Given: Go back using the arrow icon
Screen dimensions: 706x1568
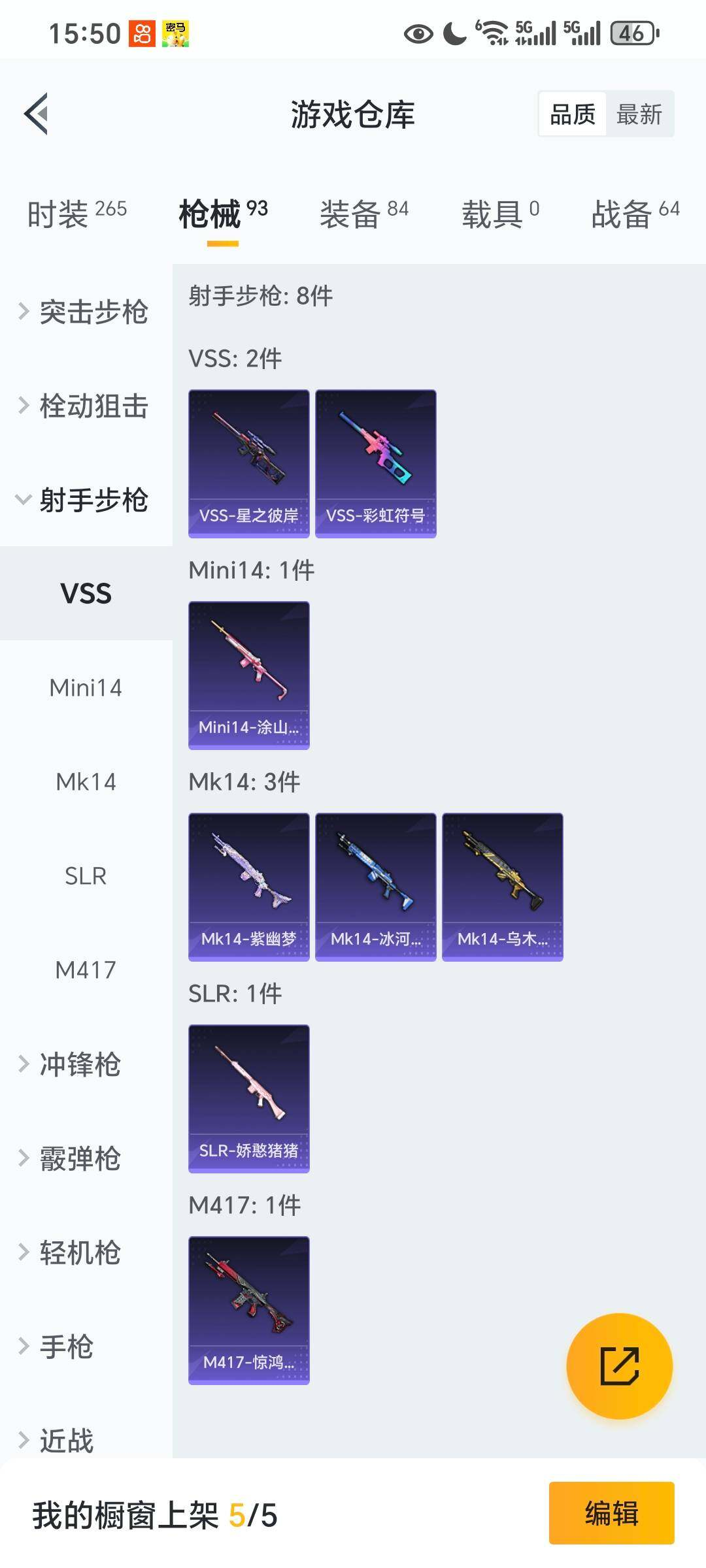Looking at the screenshot, I should coord(37,114).
